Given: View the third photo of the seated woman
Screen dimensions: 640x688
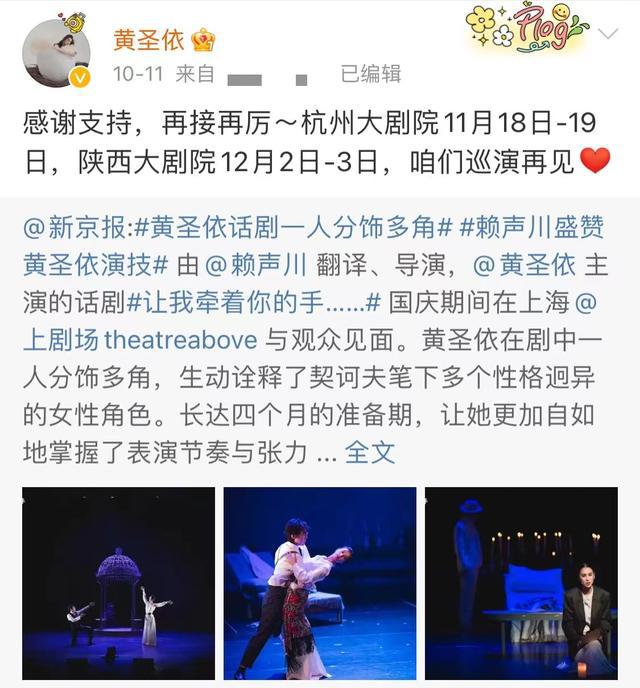Looking at the screenshot, I should pos(521,583).
